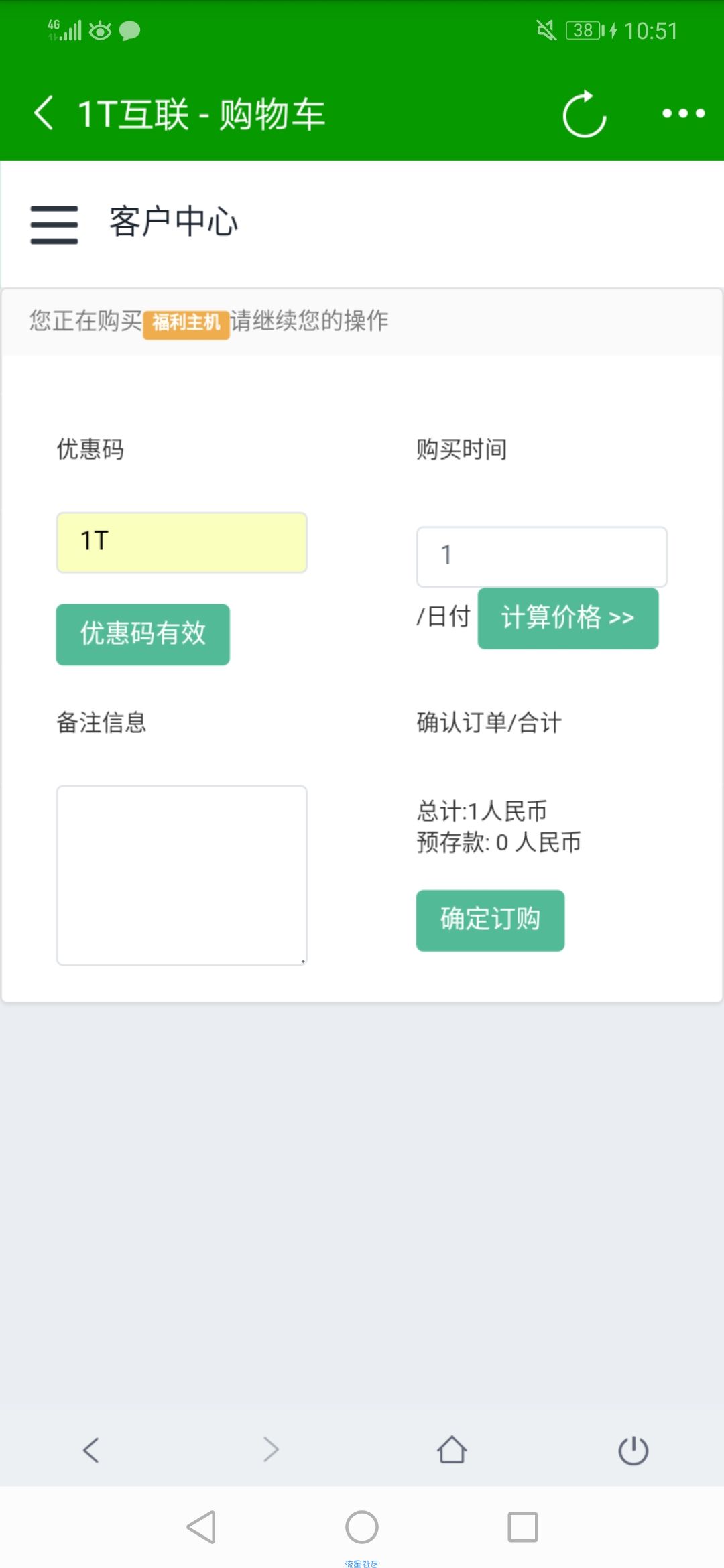Tap the 优惠码 input field
Screen dimensions: 724x1568
tap(182, 543)
